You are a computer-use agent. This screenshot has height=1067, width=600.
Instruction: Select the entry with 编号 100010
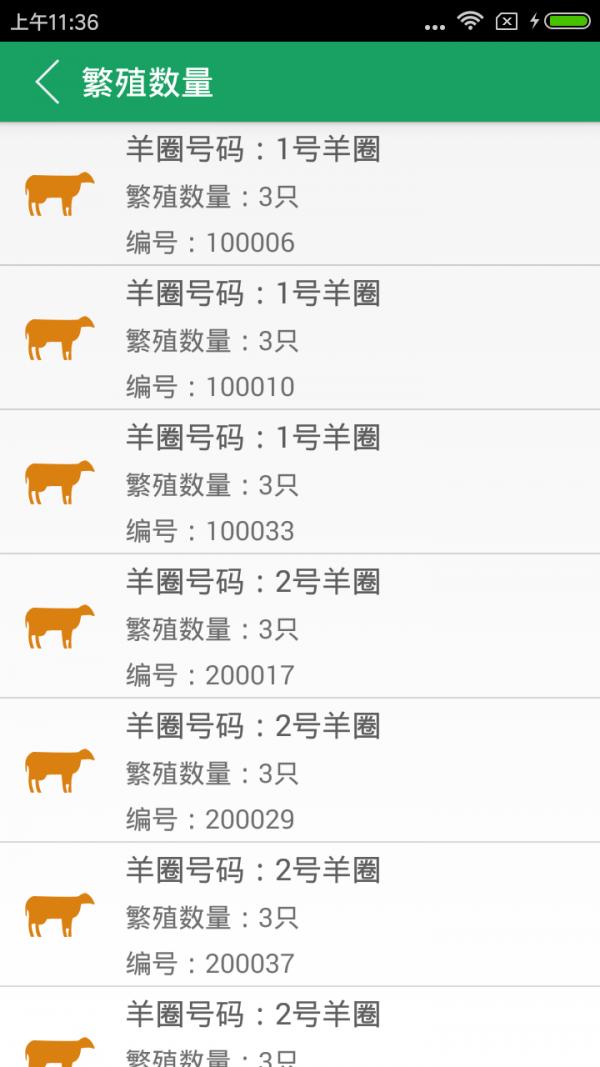pyautogui.click(x=300, y=339)
